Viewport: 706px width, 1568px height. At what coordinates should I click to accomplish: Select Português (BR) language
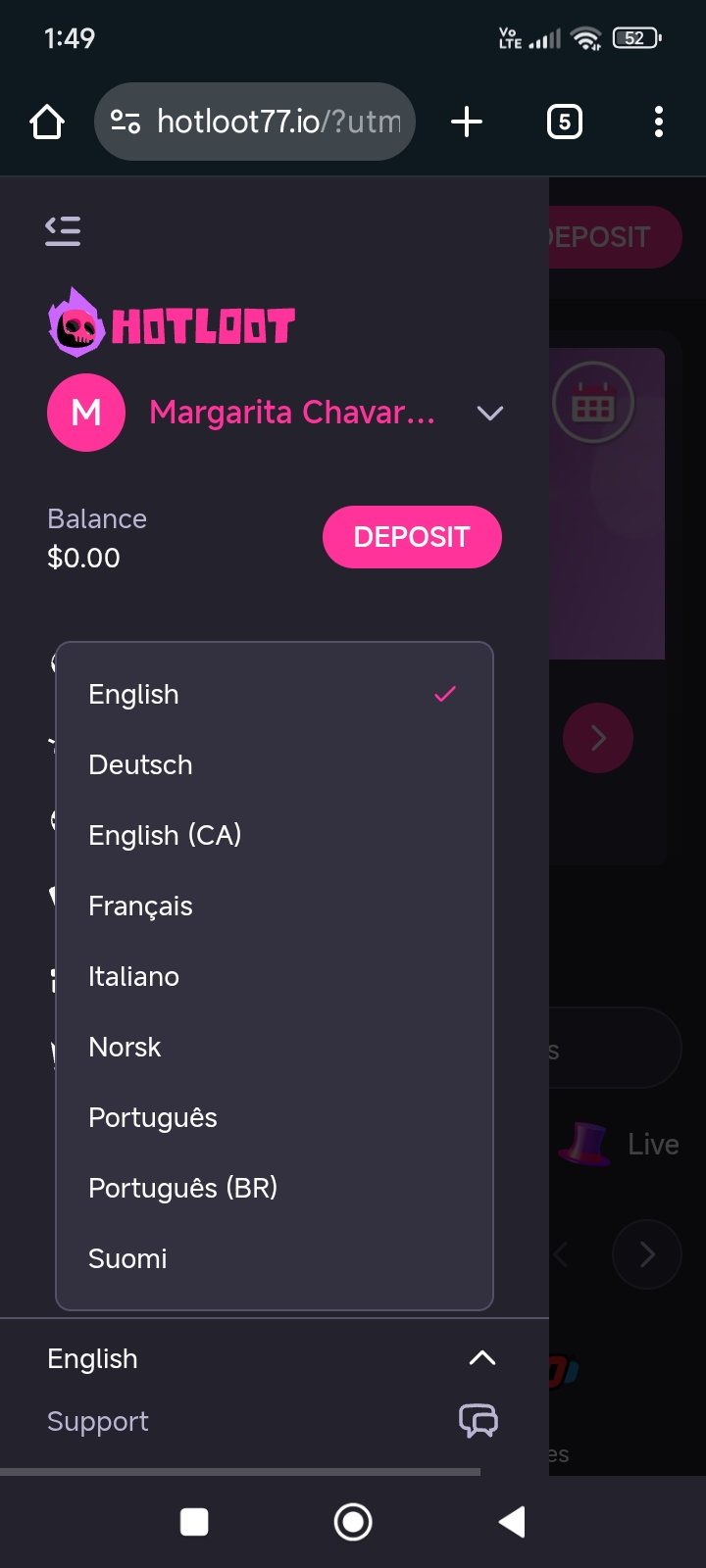tap(182, 1188)
